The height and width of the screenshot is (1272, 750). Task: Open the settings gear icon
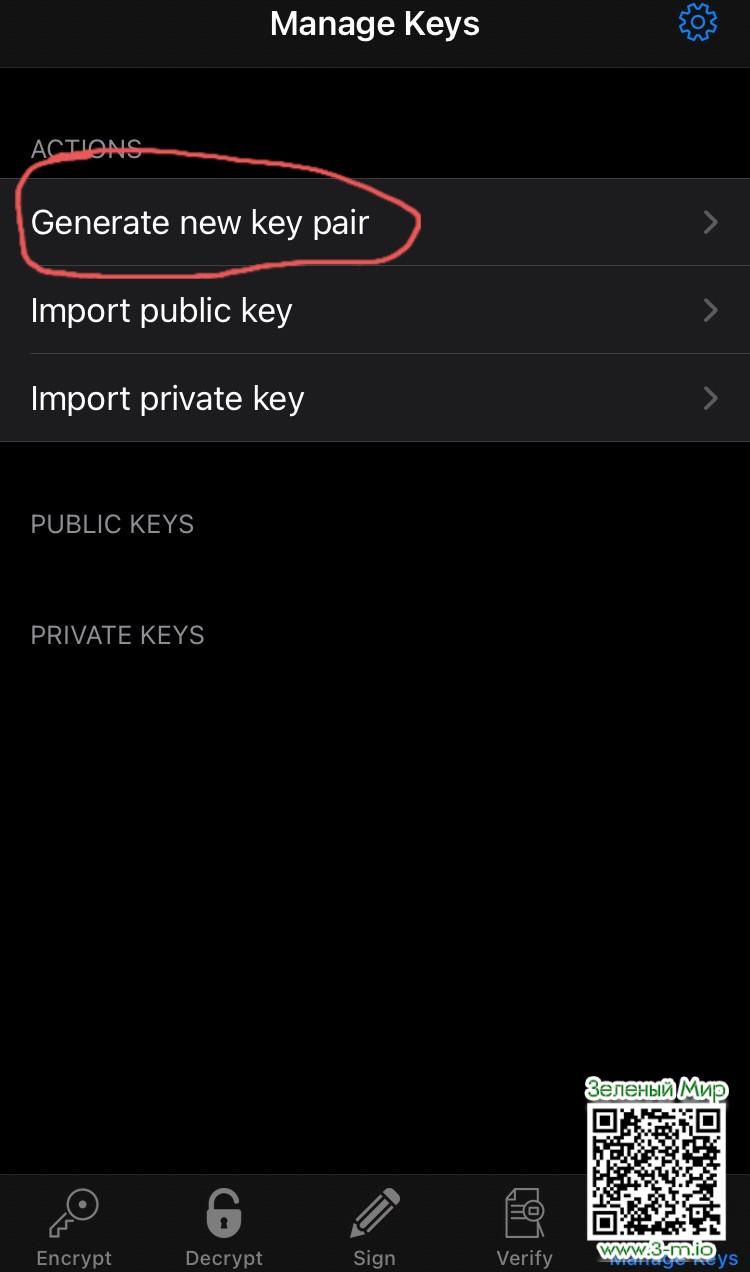point(697,23)
